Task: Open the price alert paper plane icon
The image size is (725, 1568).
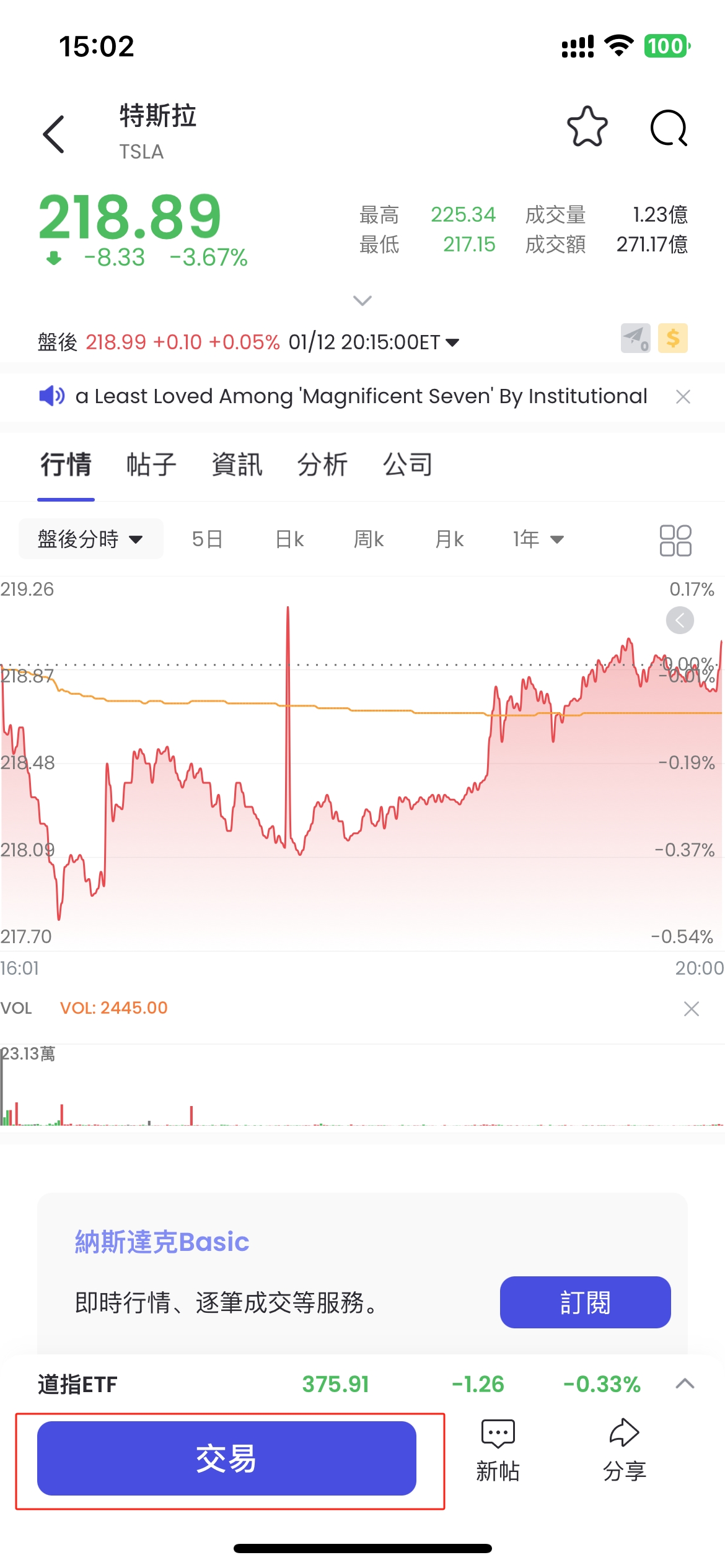Action: 635,339
